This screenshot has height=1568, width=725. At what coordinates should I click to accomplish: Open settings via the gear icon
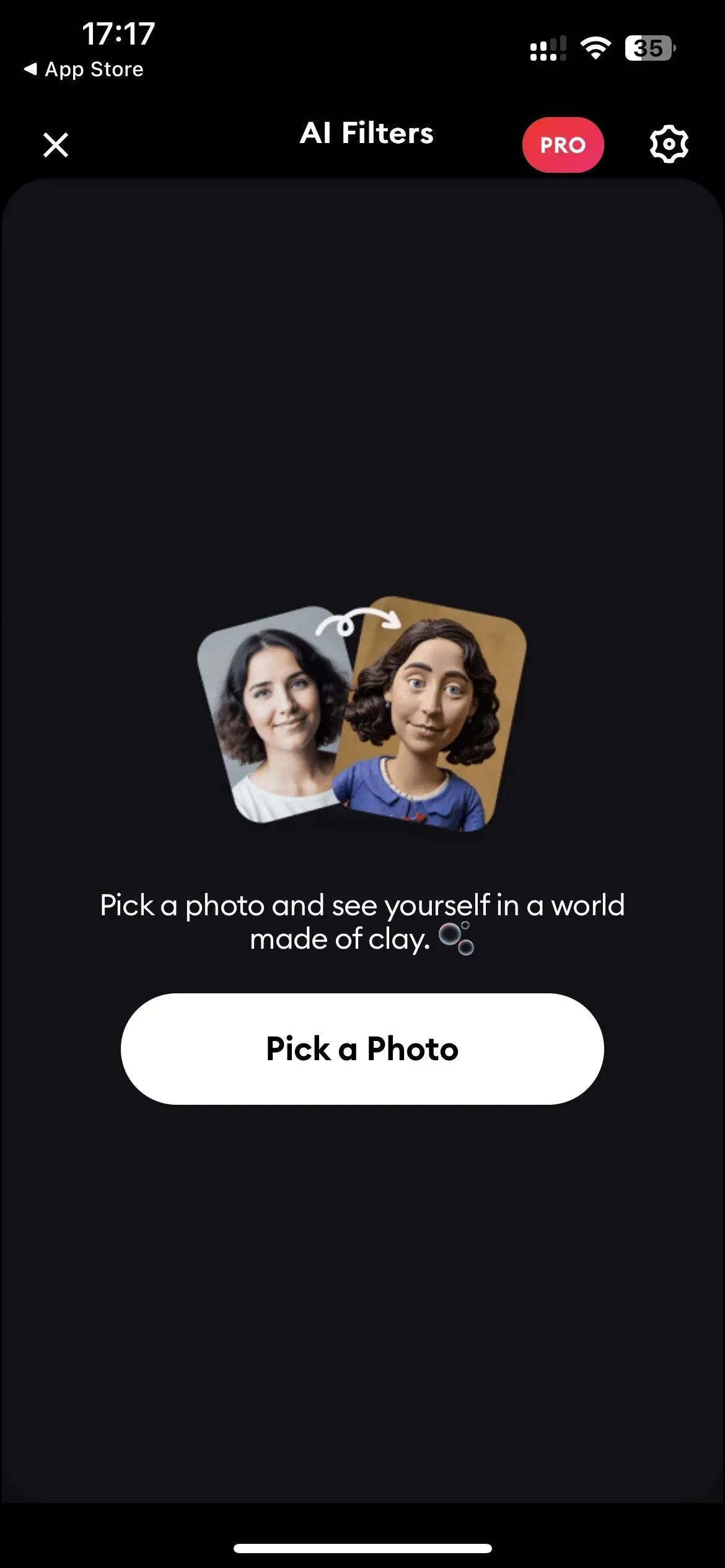tap(669, 145)
